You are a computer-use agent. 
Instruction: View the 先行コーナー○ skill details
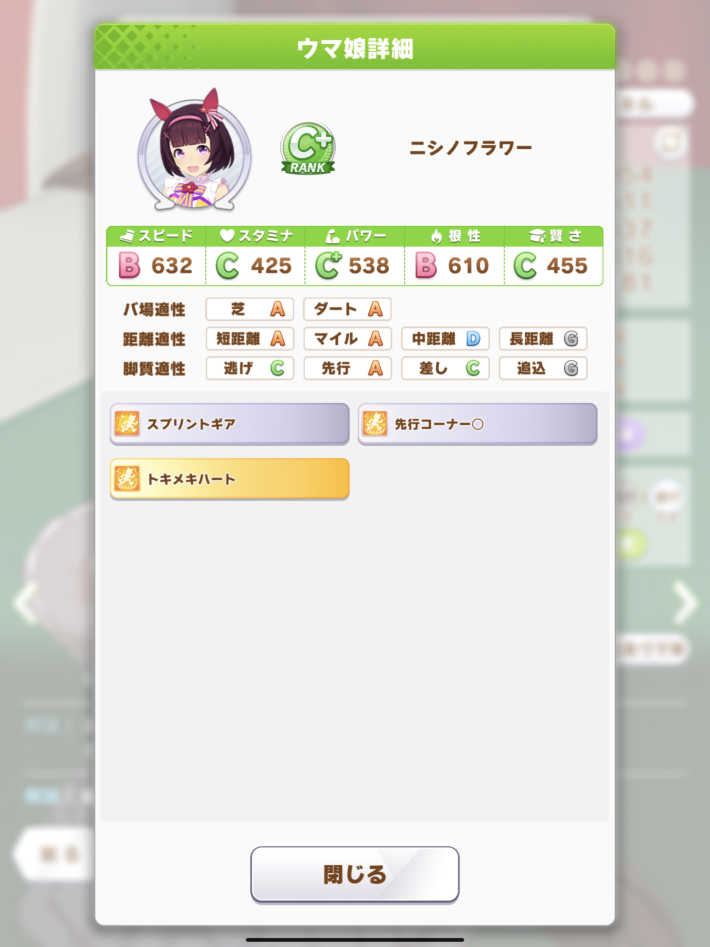click(477, 424)
